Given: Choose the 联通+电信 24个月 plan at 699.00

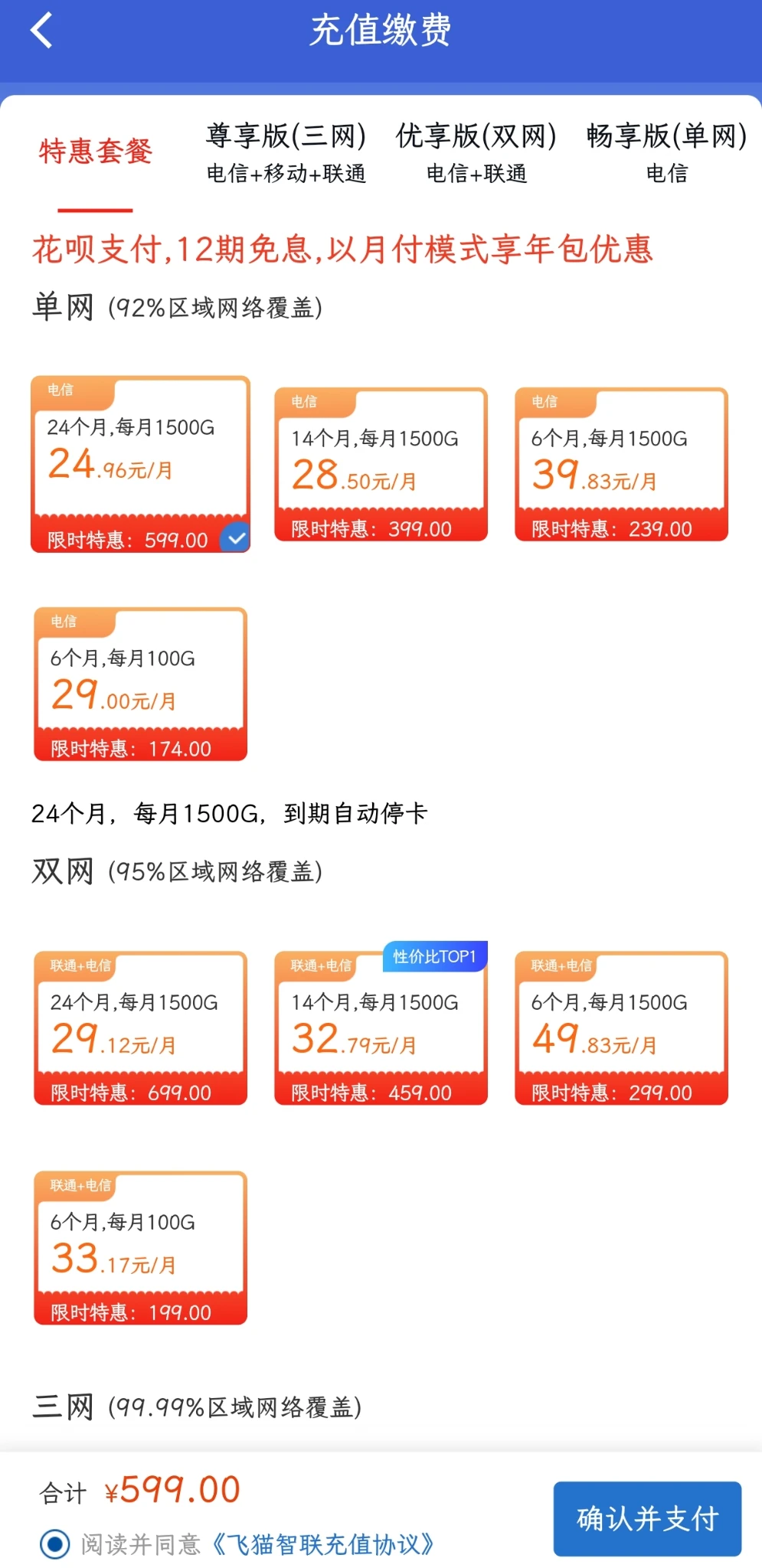Looking at the screenshot, I should pyautogui.click(x=140, y=1027).
